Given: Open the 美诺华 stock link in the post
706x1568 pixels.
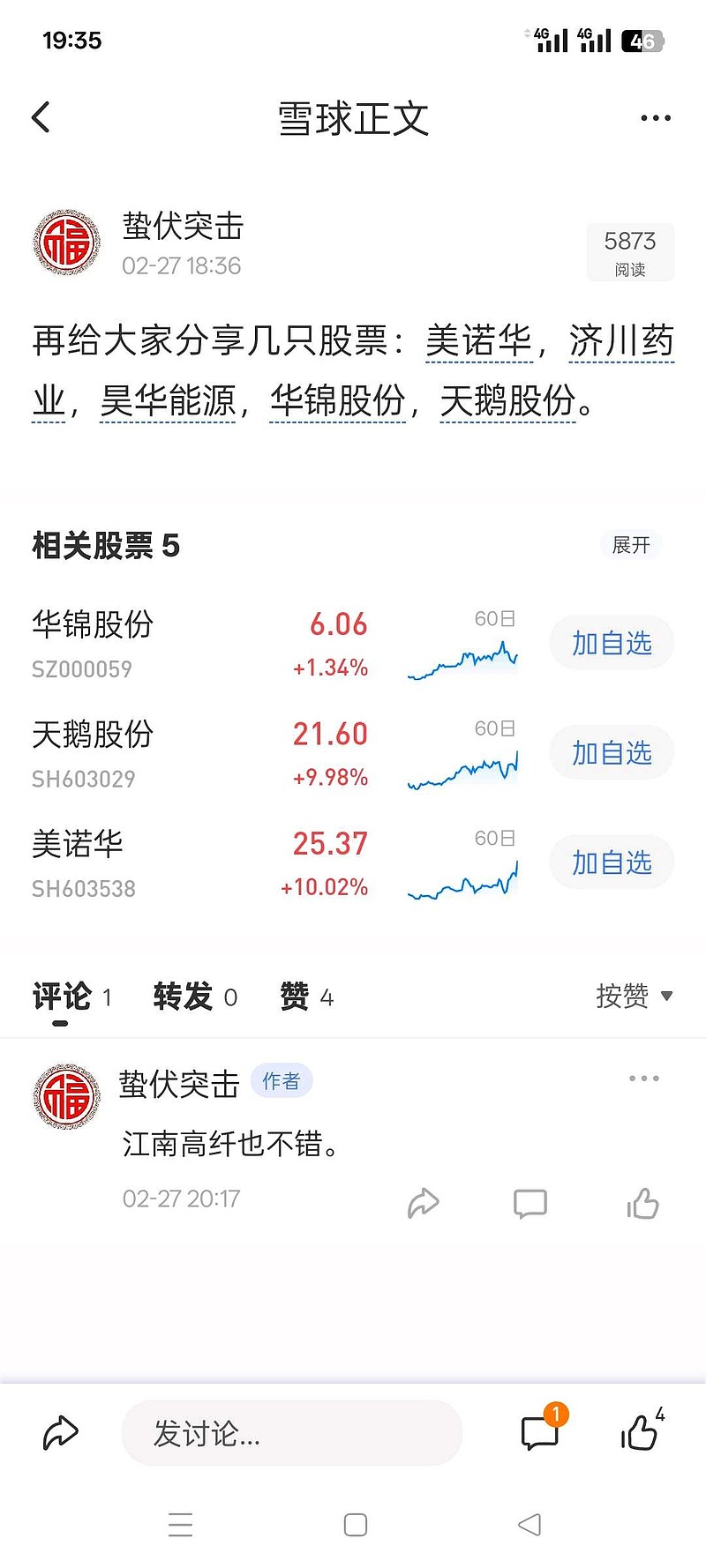Looking at the screenshot, I should click(x=478, y=341).
